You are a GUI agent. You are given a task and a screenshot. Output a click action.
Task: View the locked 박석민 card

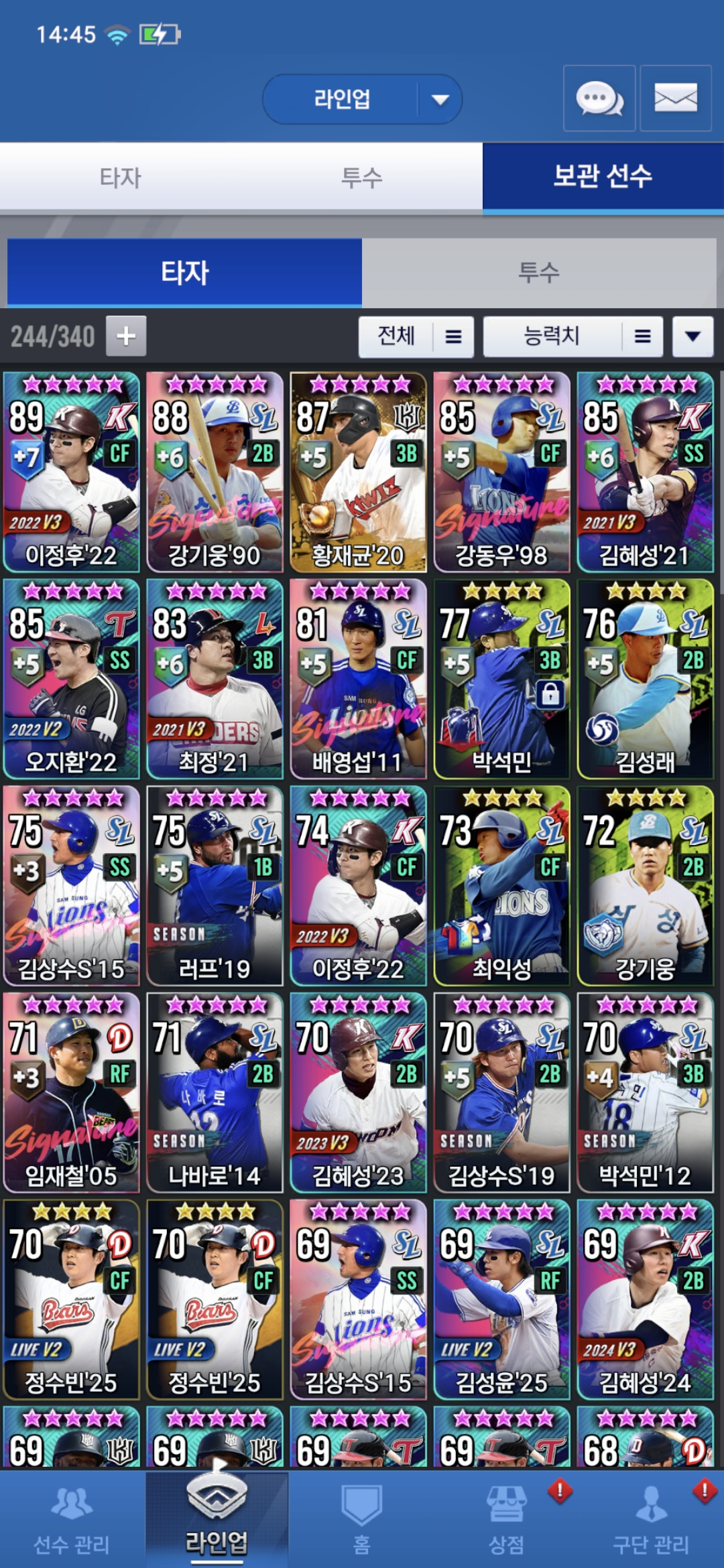(501, 679)
